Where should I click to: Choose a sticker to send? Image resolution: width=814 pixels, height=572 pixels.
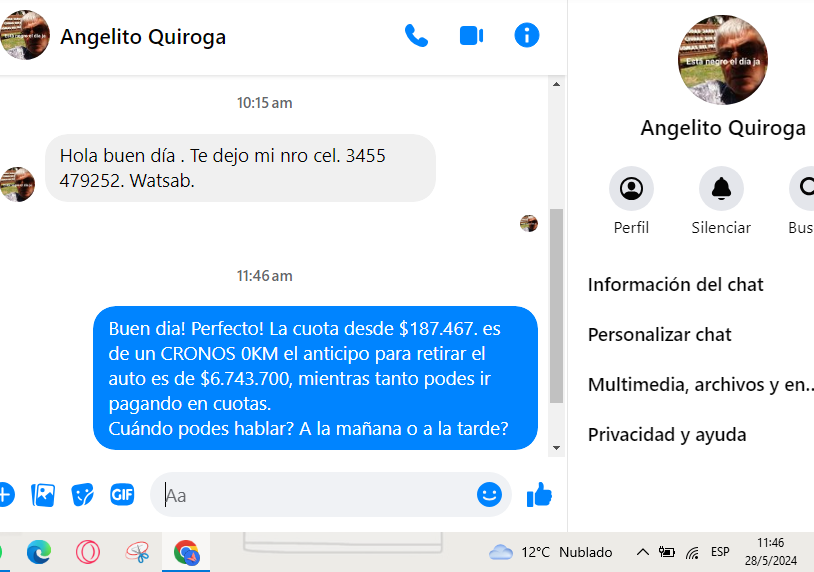(82, 494)
